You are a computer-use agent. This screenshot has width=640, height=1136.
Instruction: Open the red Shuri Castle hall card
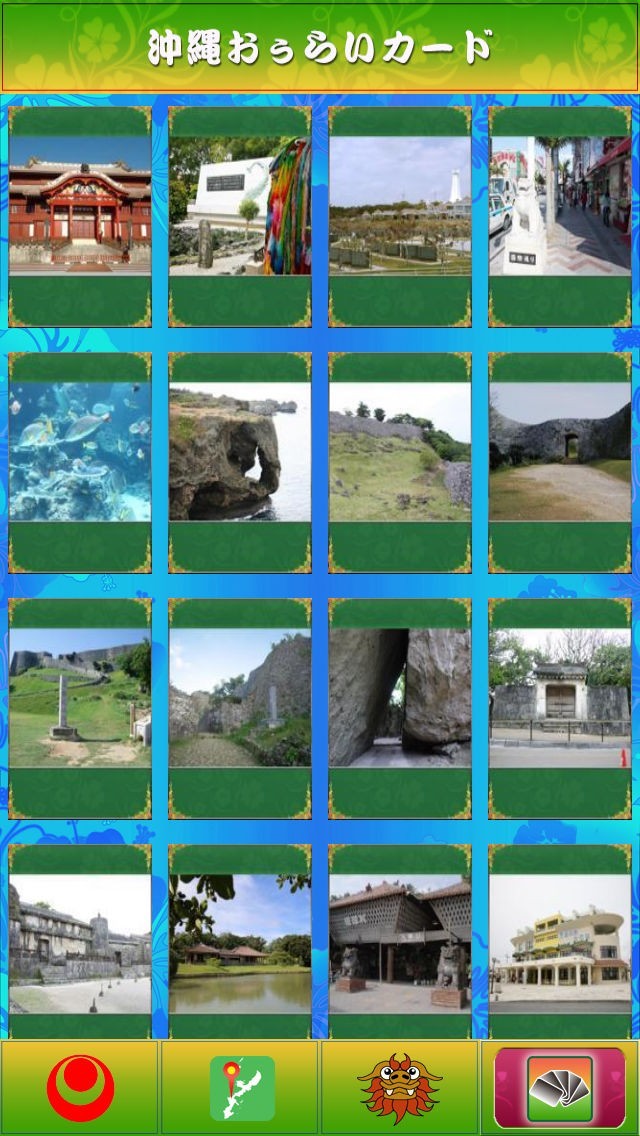pyautogui.click(x=80, y=216)
